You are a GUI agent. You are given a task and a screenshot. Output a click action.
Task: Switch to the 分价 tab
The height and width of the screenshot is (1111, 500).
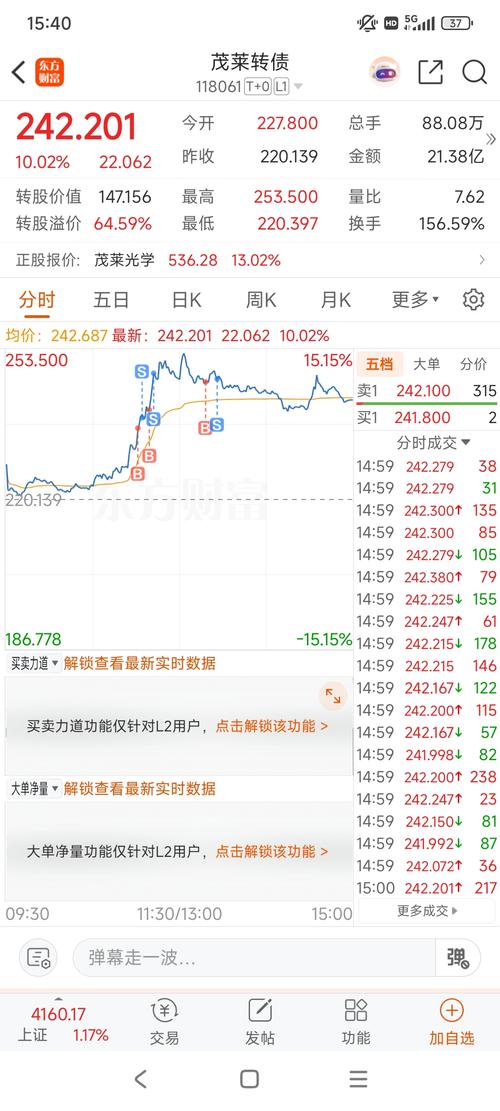tap(473, 364)
